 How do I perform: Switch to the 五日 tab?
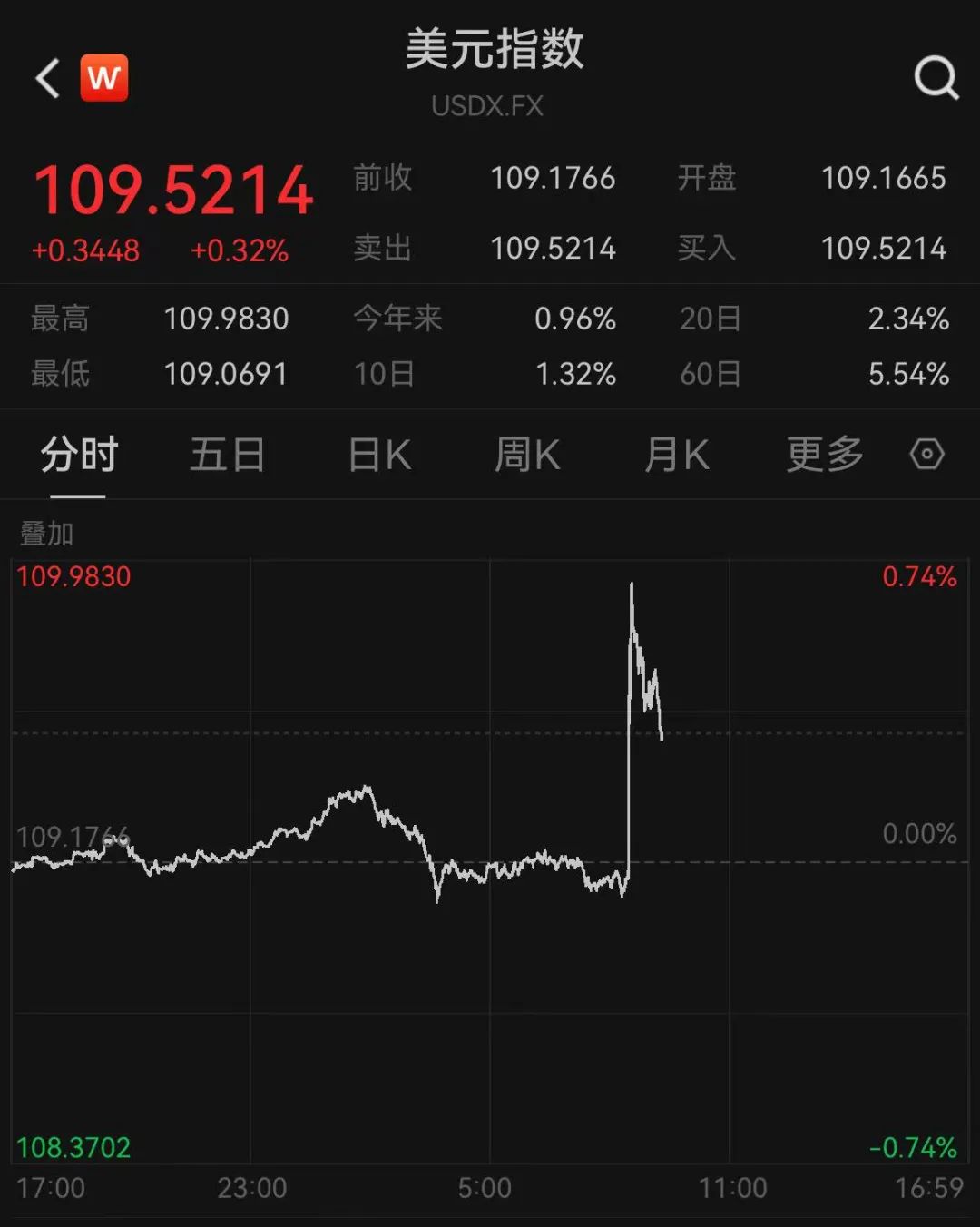(x=227, y=456)
